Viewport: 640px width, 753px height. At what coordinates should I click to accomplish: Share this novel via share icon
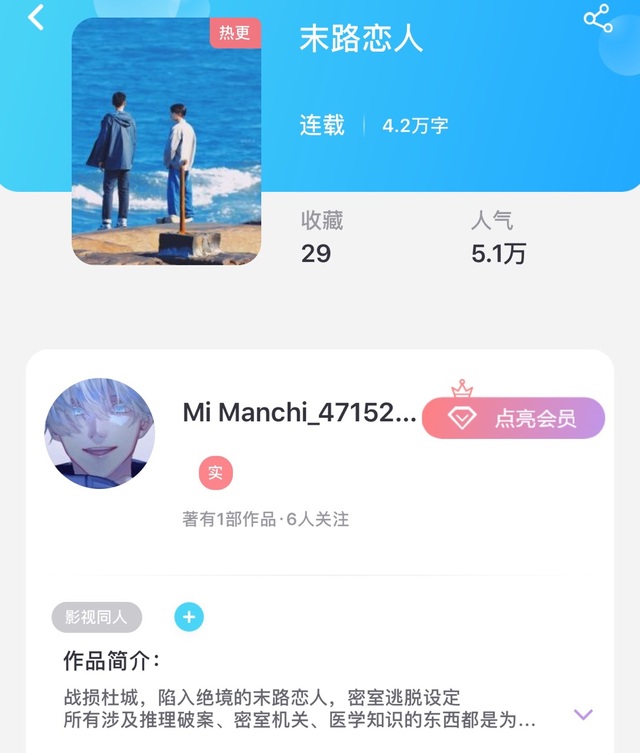[x=598, y=18]
